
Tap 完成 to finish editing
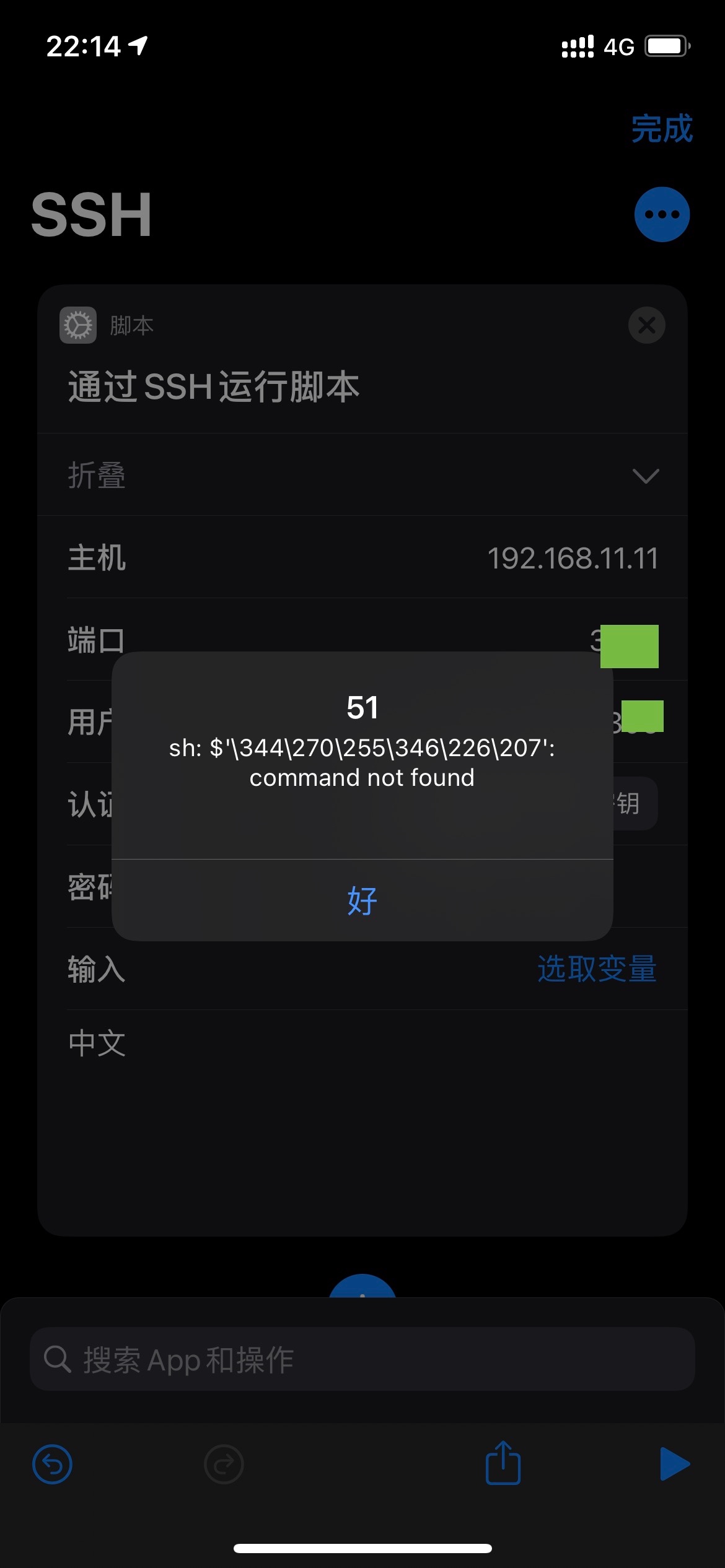(x=661, y=129)
